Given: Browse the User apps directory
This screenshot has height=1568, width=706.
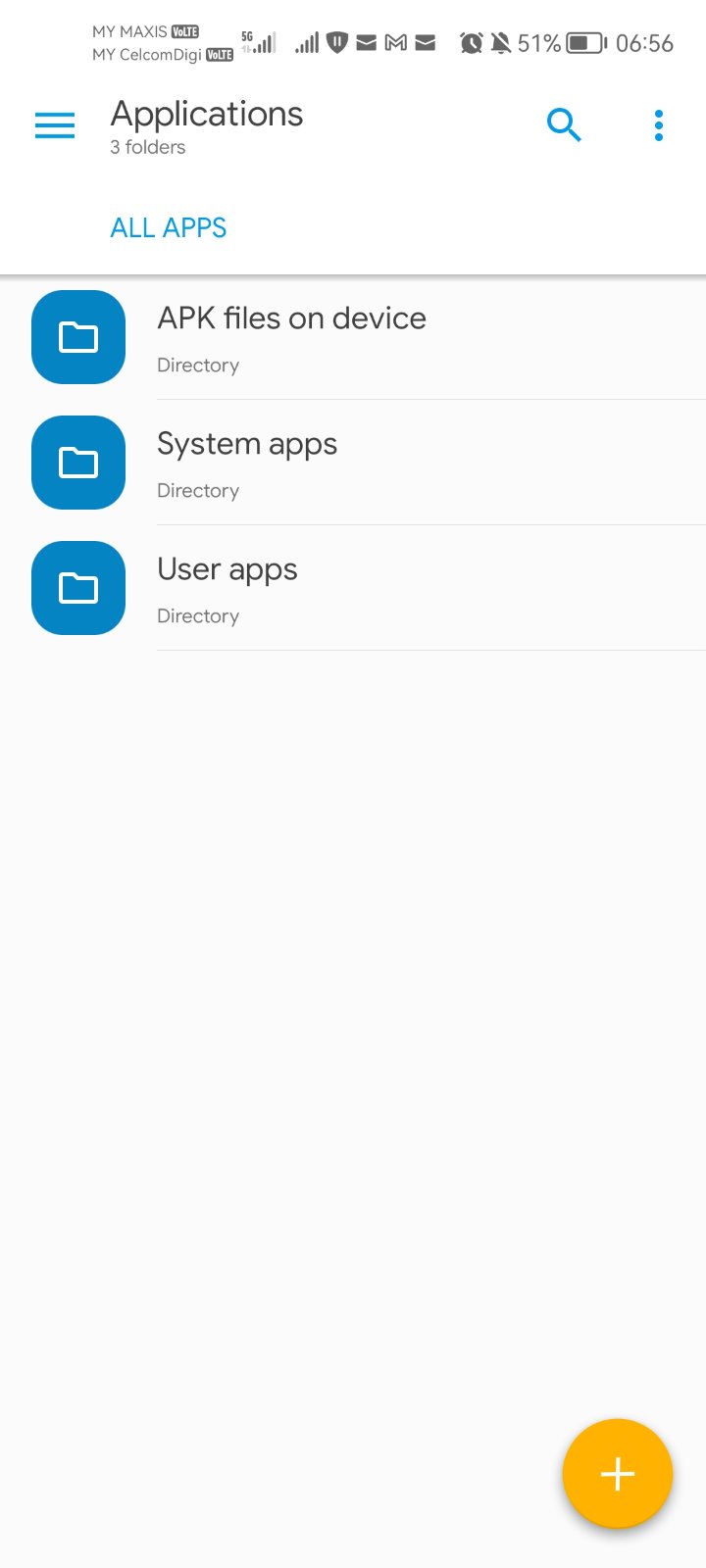Looking at the screenshot, I should (x=227, y=588).
